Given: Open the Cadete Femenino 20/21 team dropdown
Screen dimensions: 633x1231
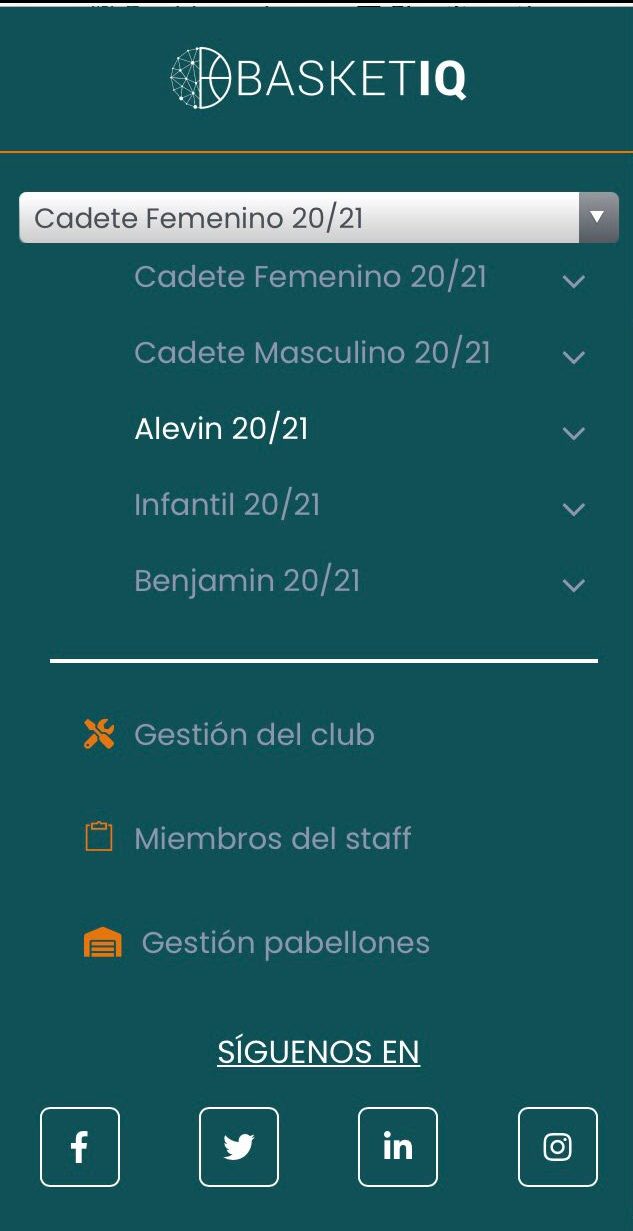Looking at the screenshot, I should [x=318, y=218].
